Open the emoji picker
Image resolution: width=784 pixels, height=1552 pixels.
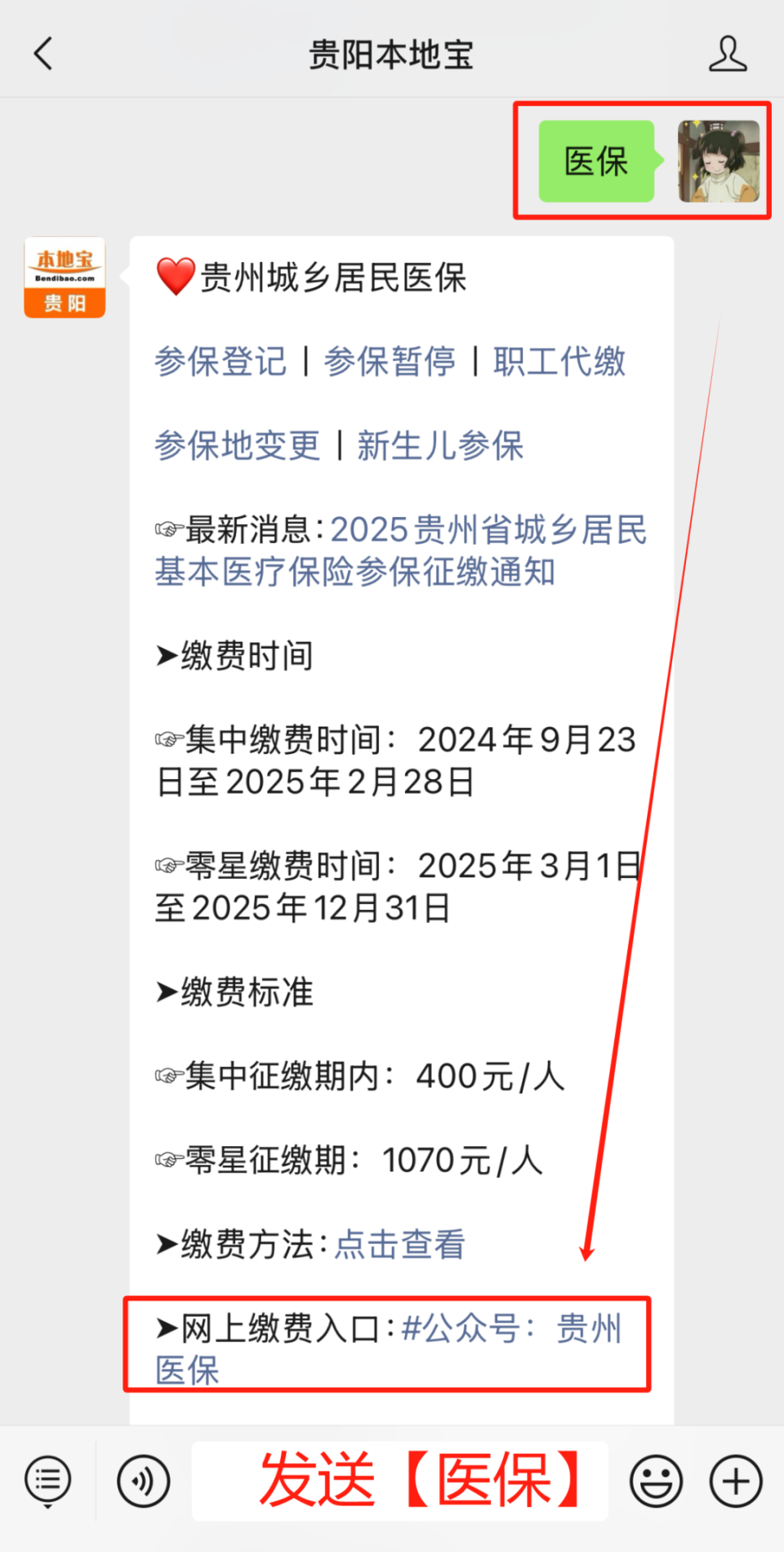tap(655, 1481)
